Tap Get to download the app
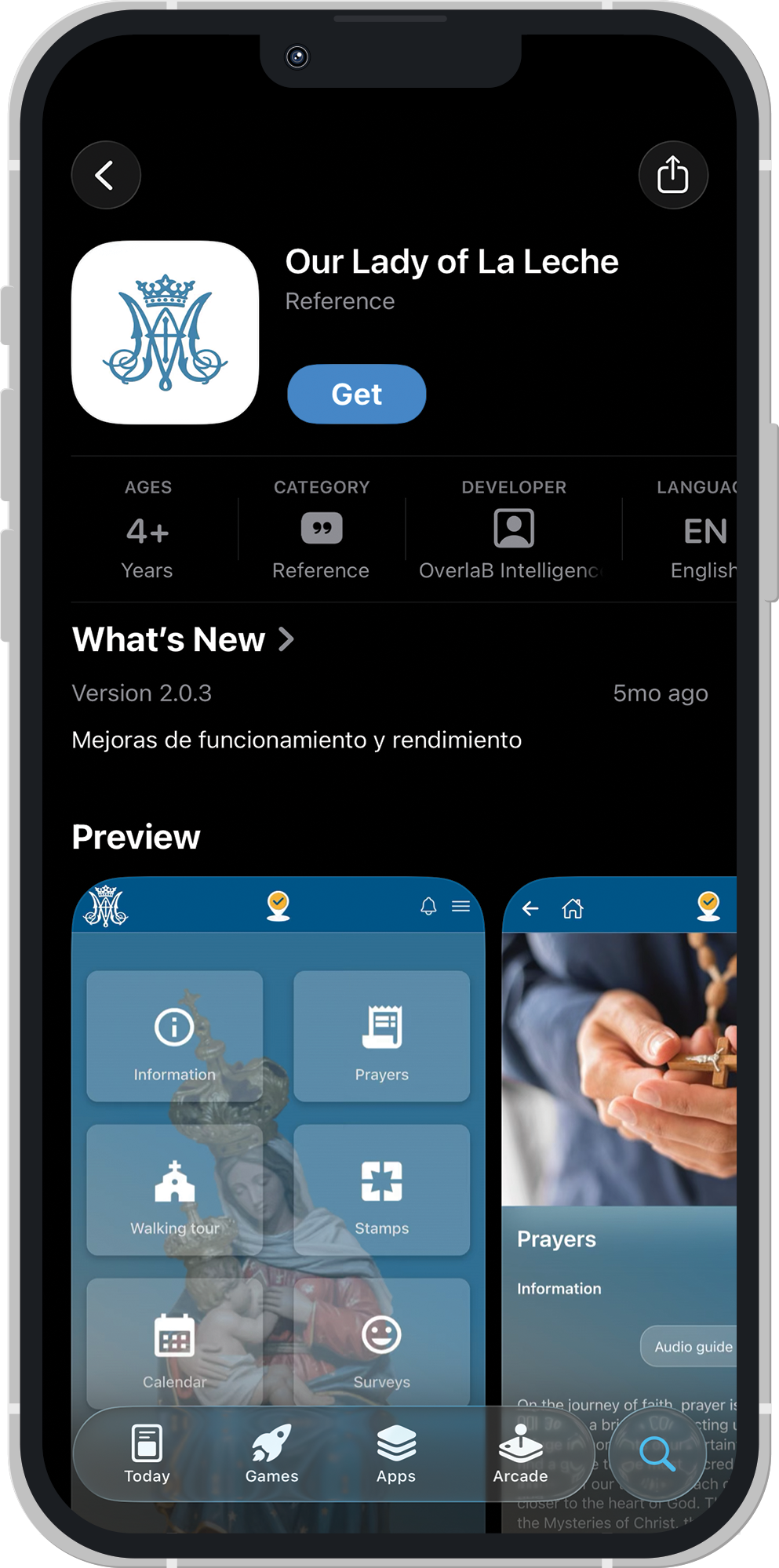The height and width of the screenshot is (1568, 779). tap(356, 394)
